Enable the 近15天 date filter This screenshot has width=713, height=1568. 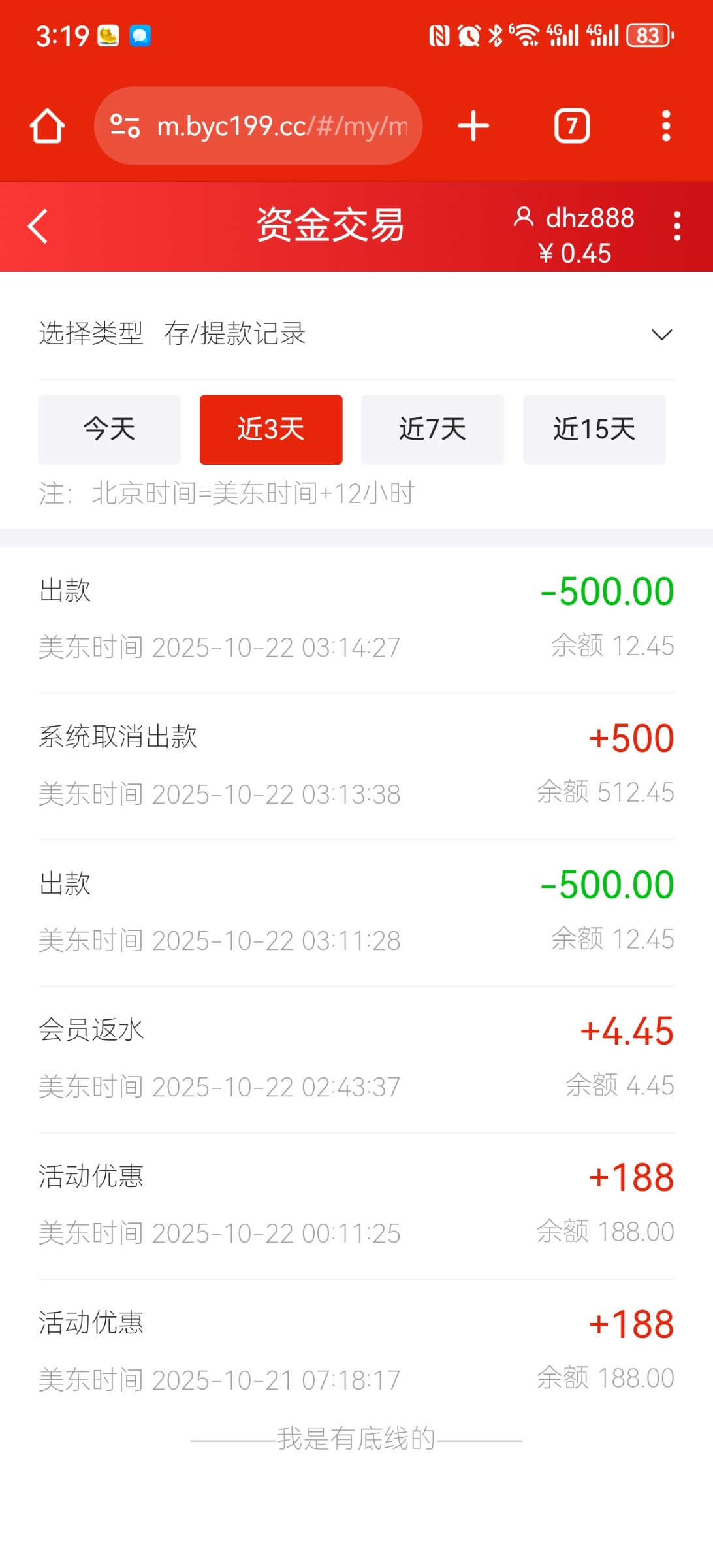(x=594, y=429)
